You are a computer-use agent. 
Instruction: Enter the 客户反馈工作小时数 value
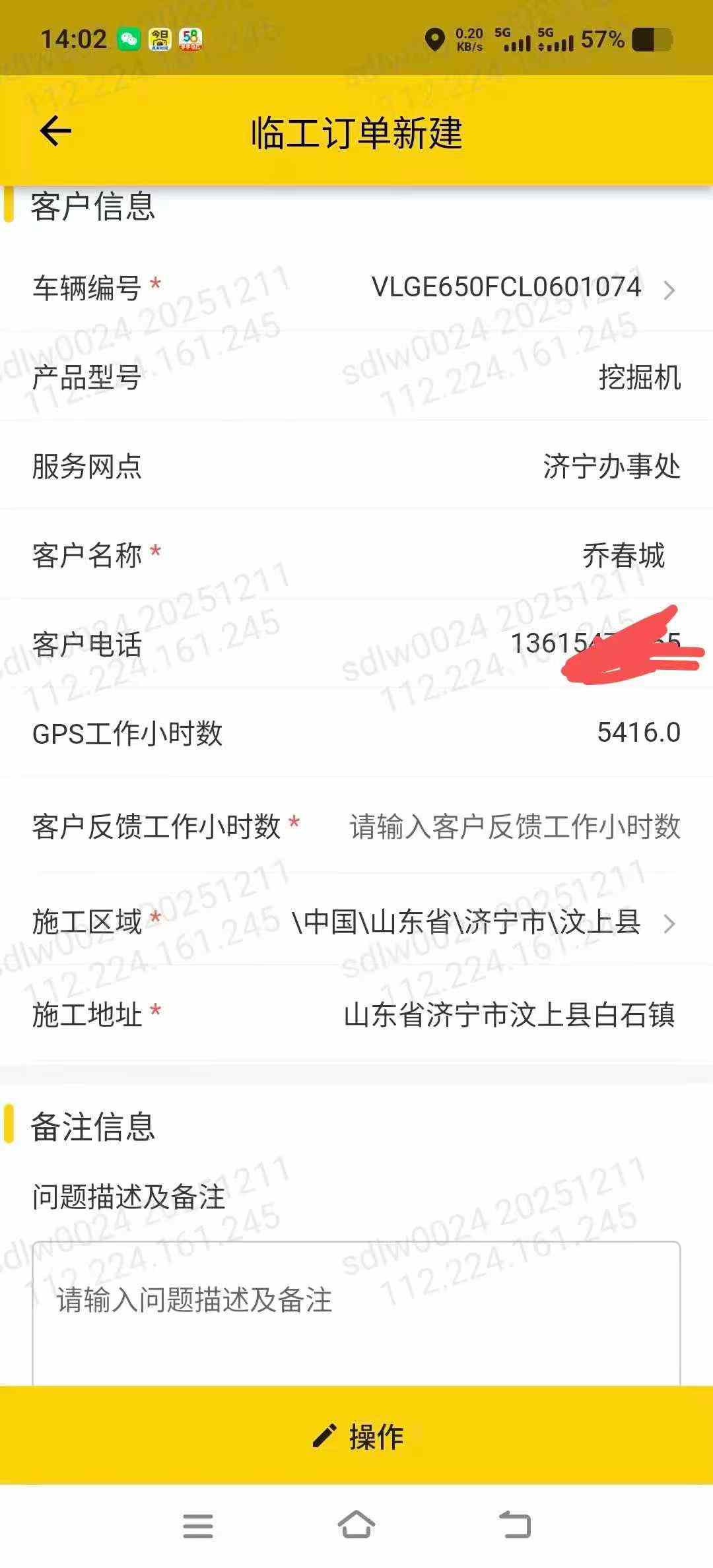[x=514, y=827]
